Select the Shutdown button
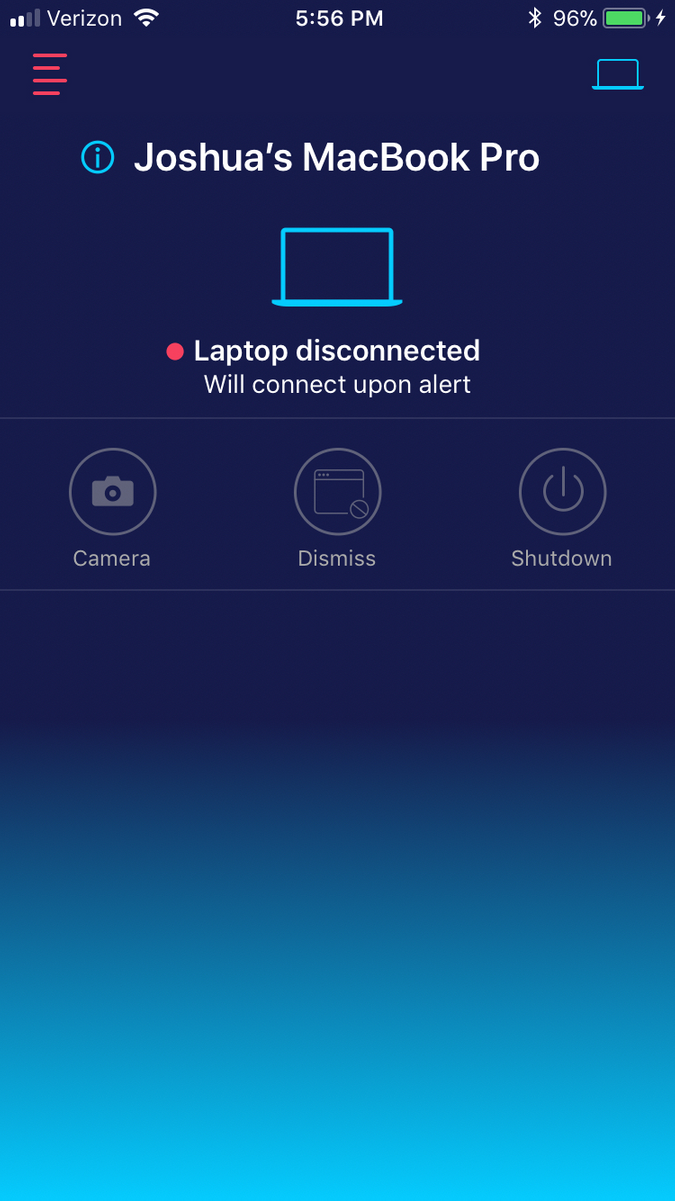The height and width of the screenshot is (1201, 675). click(562, 492)
